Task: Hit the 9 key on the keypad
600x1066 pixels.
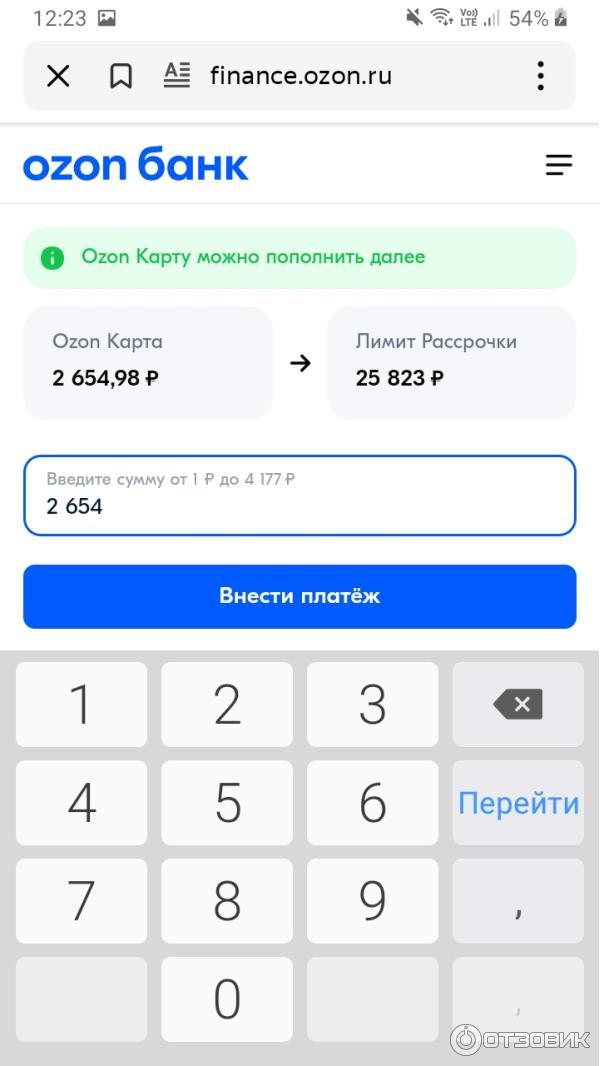Action: [x=372, y=901]
